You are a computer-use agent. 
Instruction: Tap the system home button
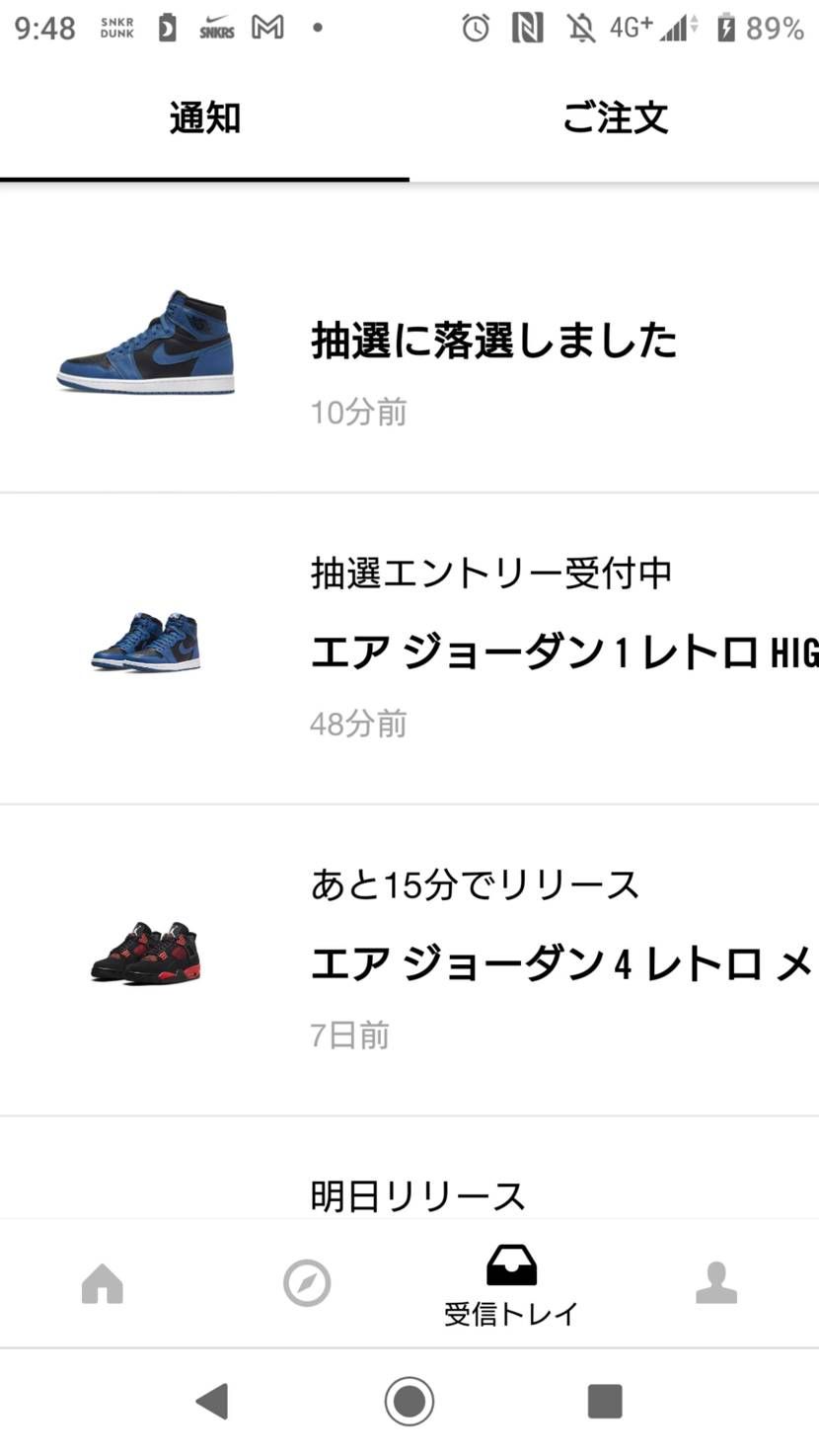pyautogui.click(x=409, y=1401)
